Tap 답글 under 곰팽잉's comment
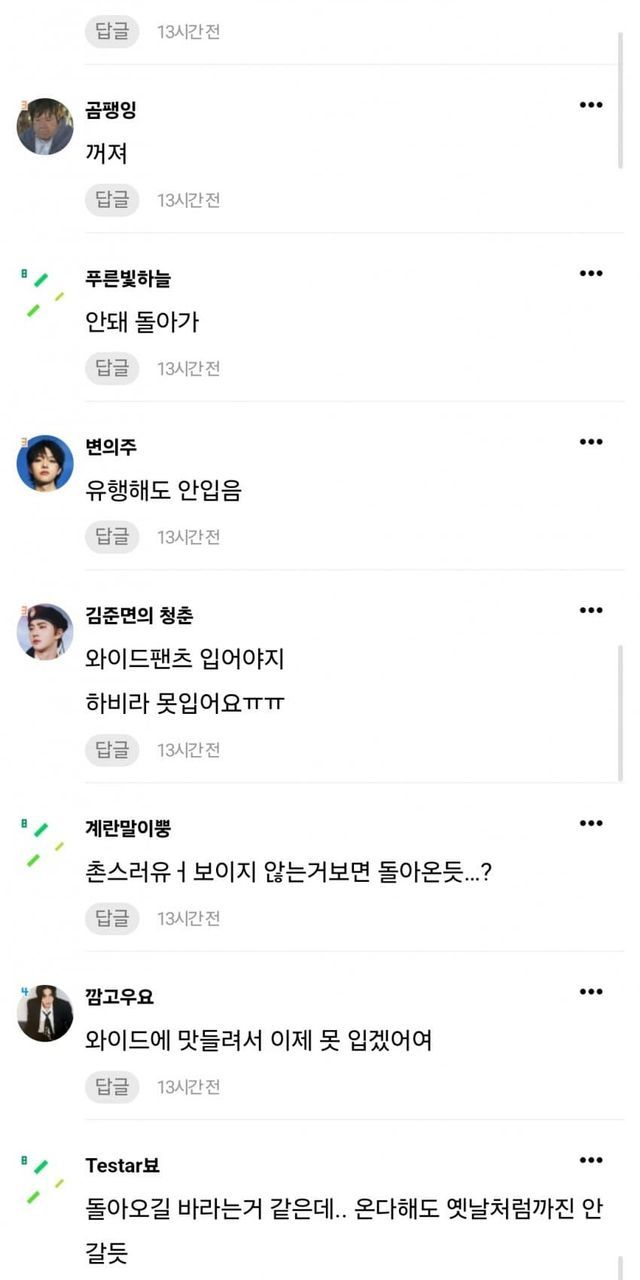 112,200
